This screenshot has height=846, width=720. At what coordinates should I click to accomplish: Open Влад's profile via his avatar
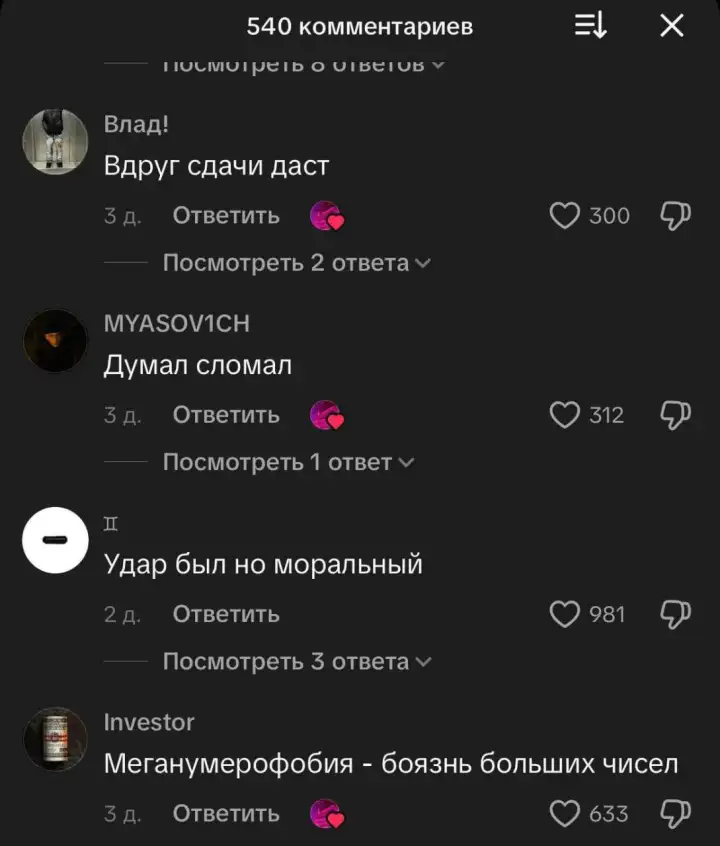tap(55, 140)
